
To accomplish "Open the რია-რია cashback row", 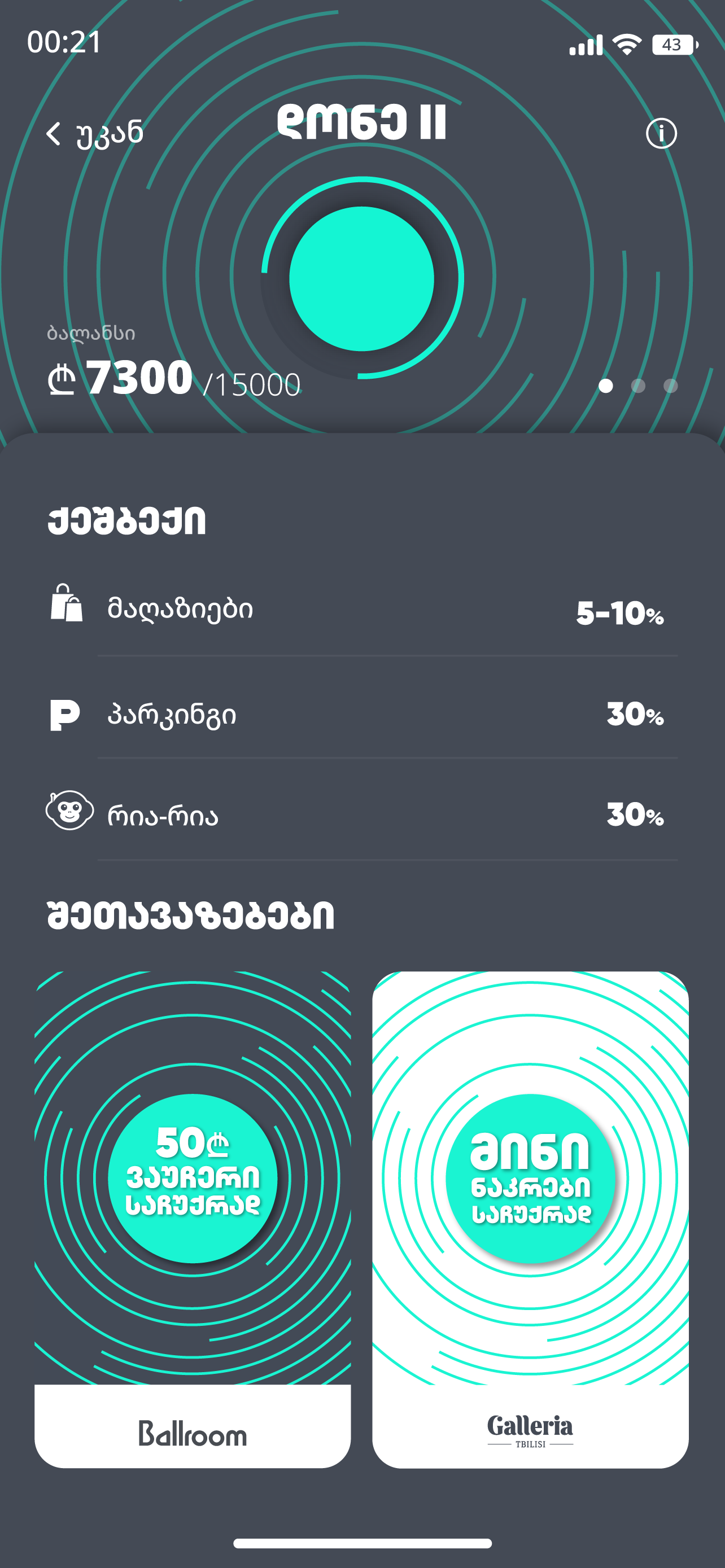I will pos(362,814).
